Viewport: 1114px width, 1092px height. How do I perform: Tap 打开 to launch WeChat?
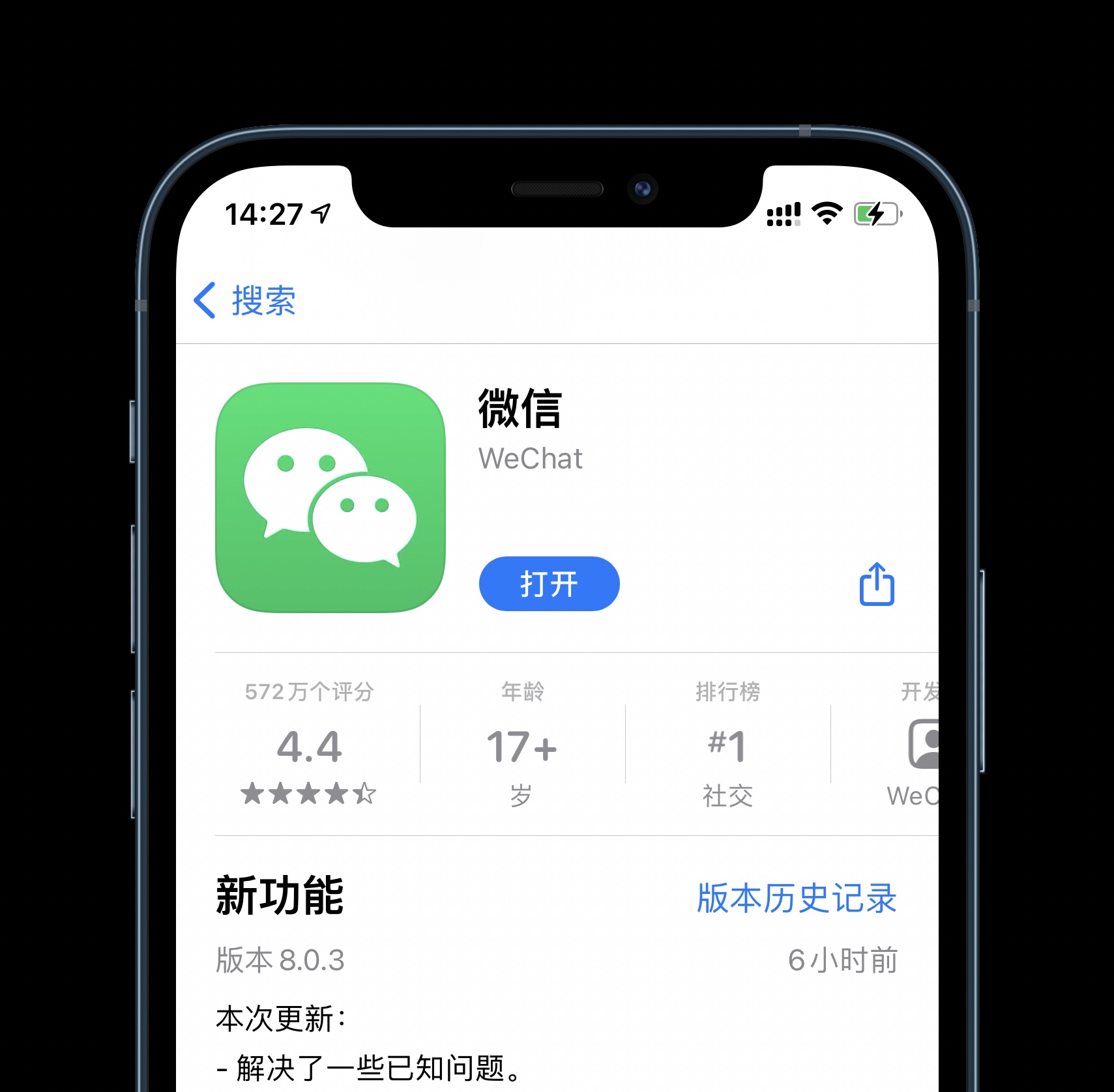[549, 584]
